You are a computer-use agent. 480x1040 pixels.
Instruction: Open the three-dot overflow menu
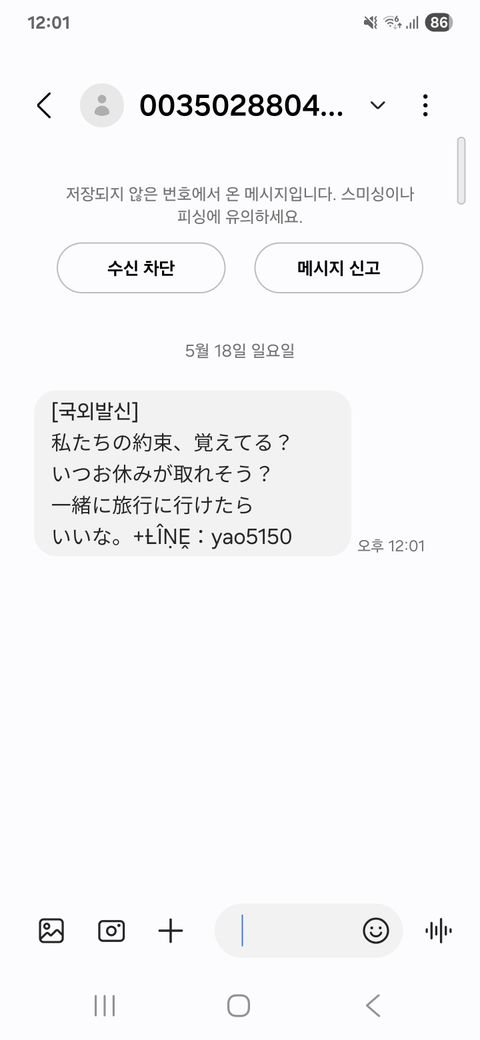tap(425, 105)
